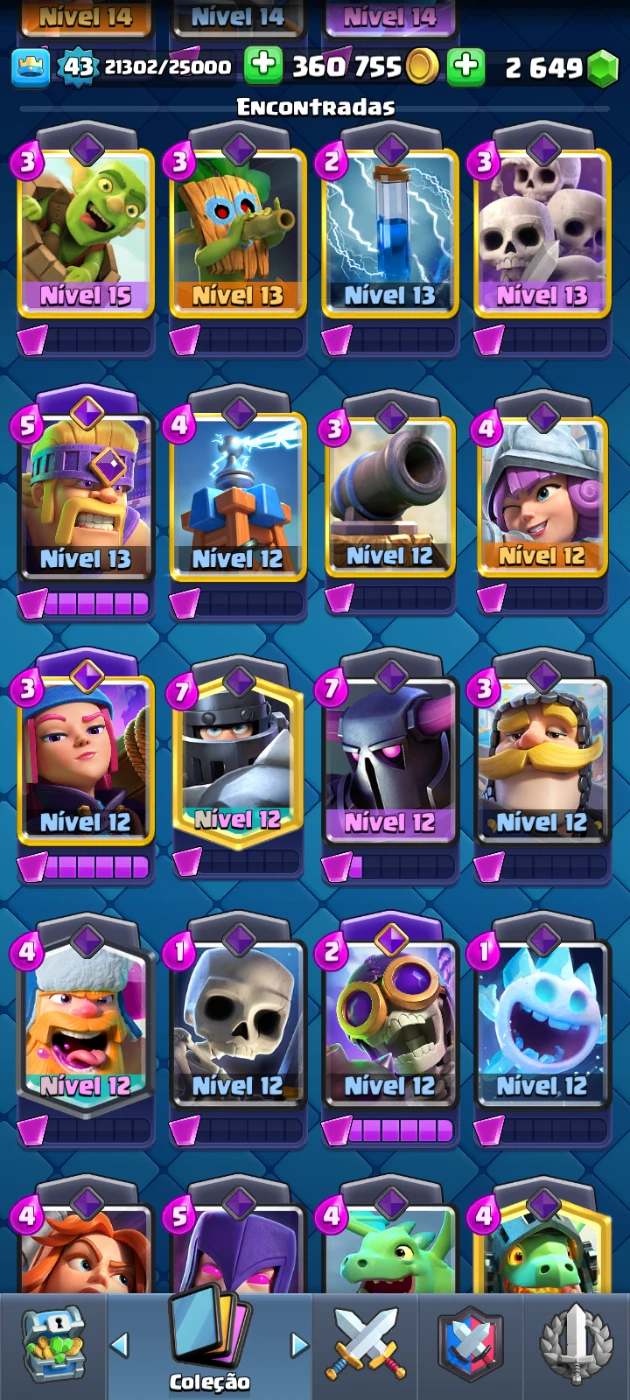
Task: Tap the right arrow beside Coleção
Action: (x=298, y=1345)
